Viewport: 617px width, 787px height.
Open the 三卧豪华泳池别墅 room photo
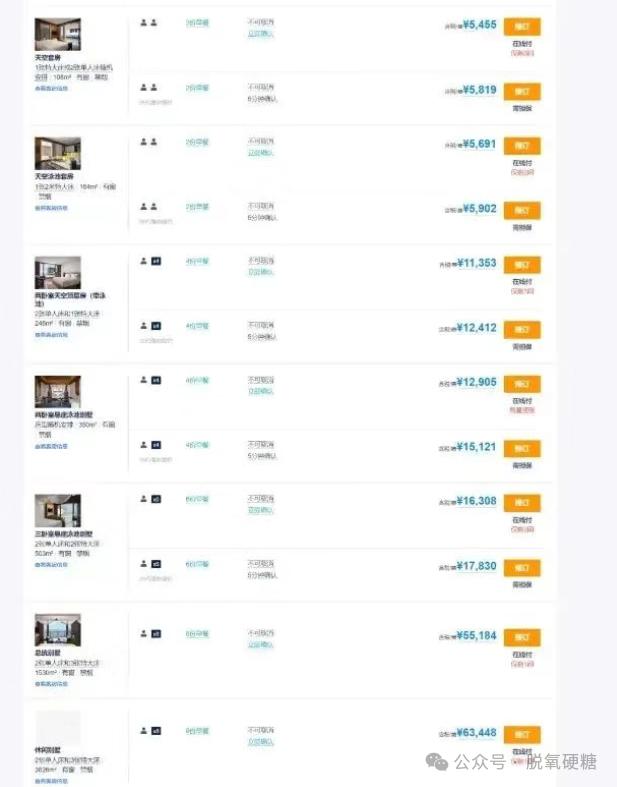(57, 510)
